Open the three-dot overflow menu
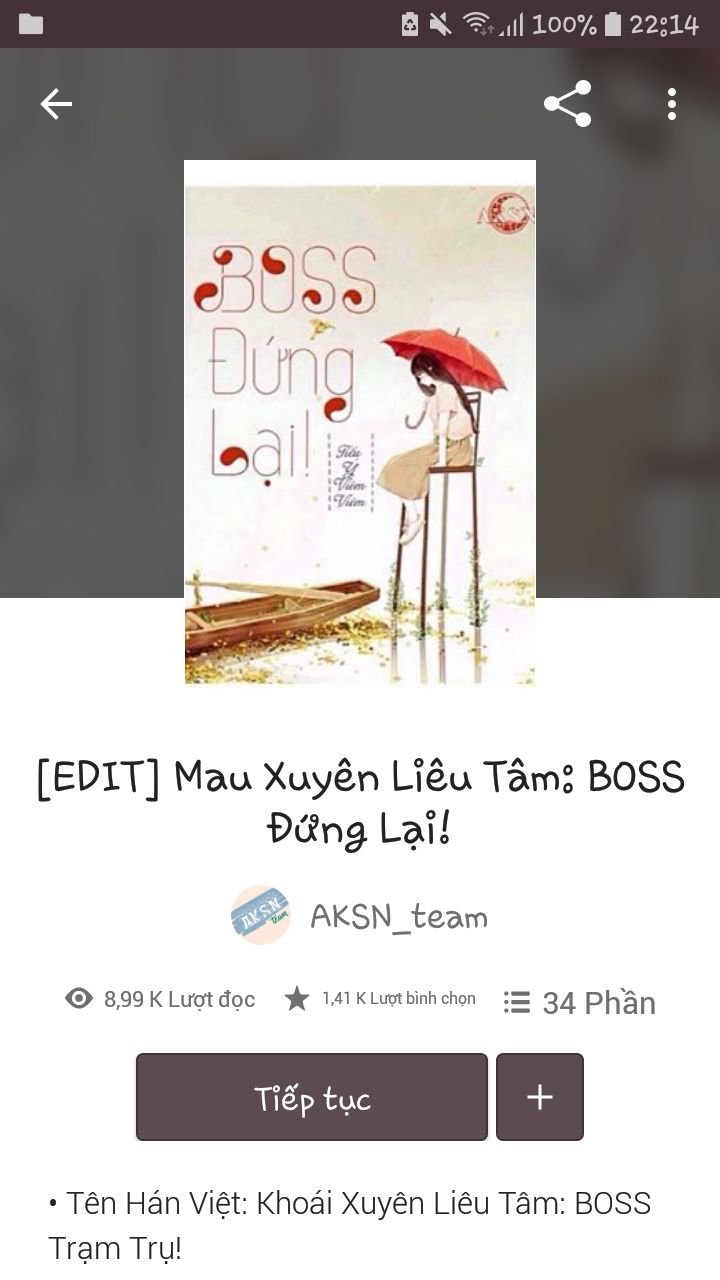The image size is (720, 1280). click(671, 104)
